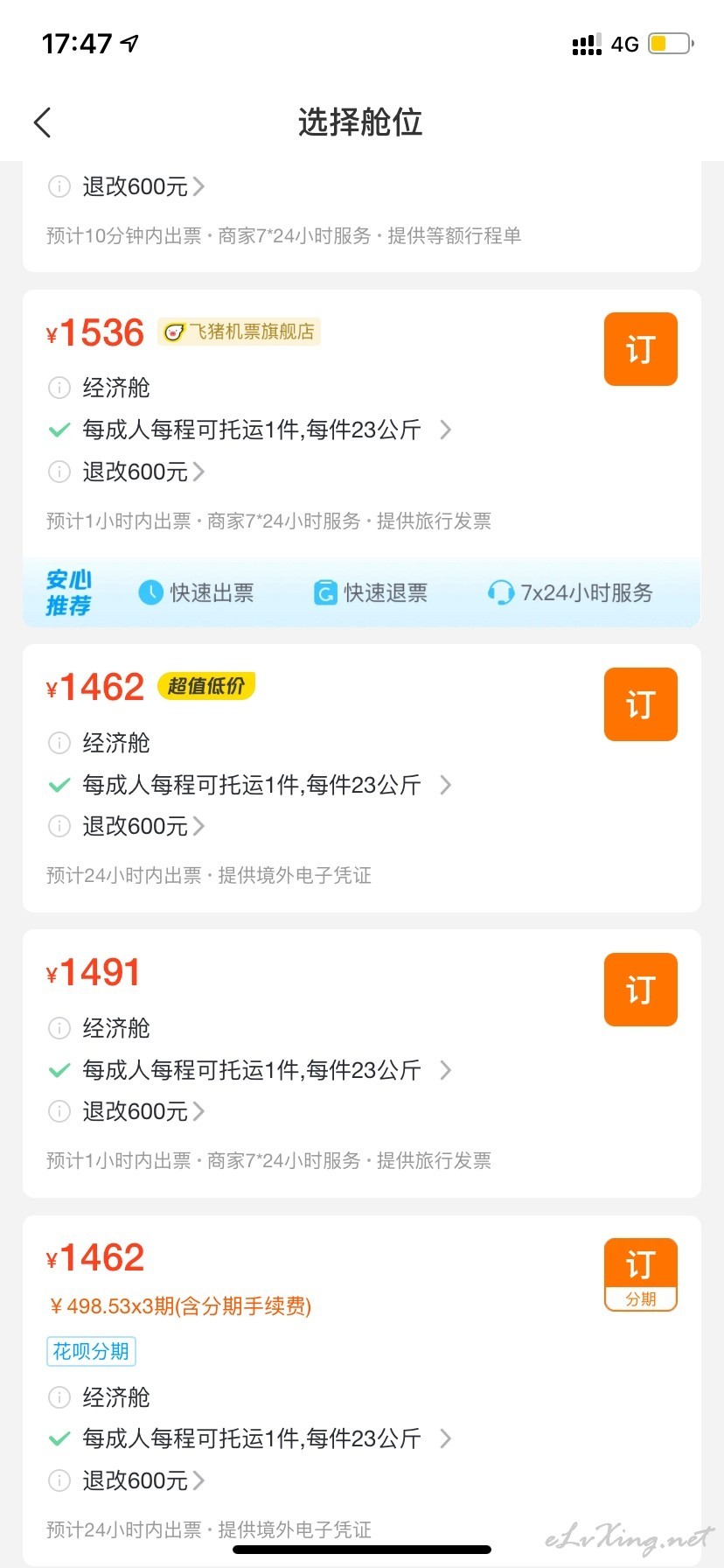Book the ¥1536 Fliggy flagship store fare
724x1568 pixels.
[x=641, y=349]
